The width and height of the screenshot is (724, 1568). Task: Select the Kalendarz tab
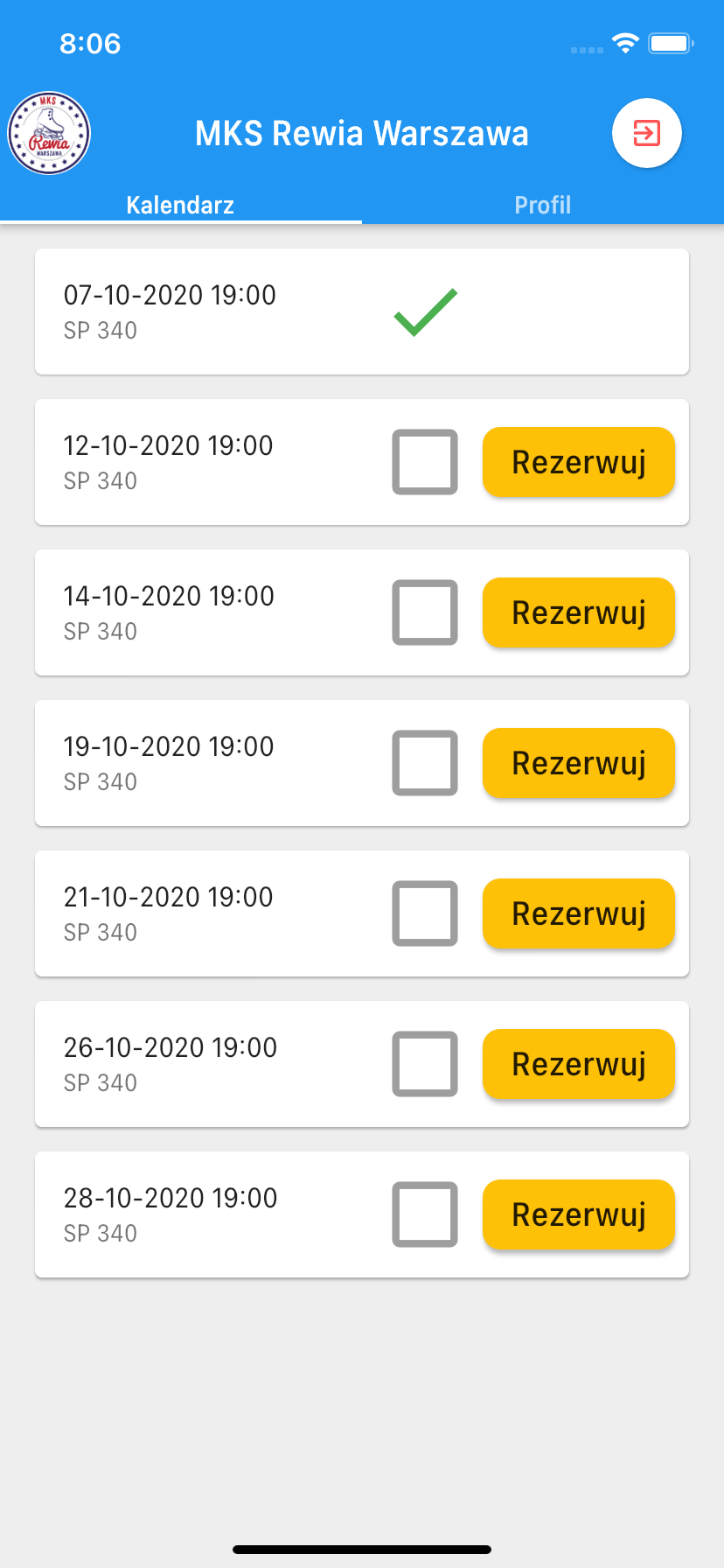(x=180, y=205)
